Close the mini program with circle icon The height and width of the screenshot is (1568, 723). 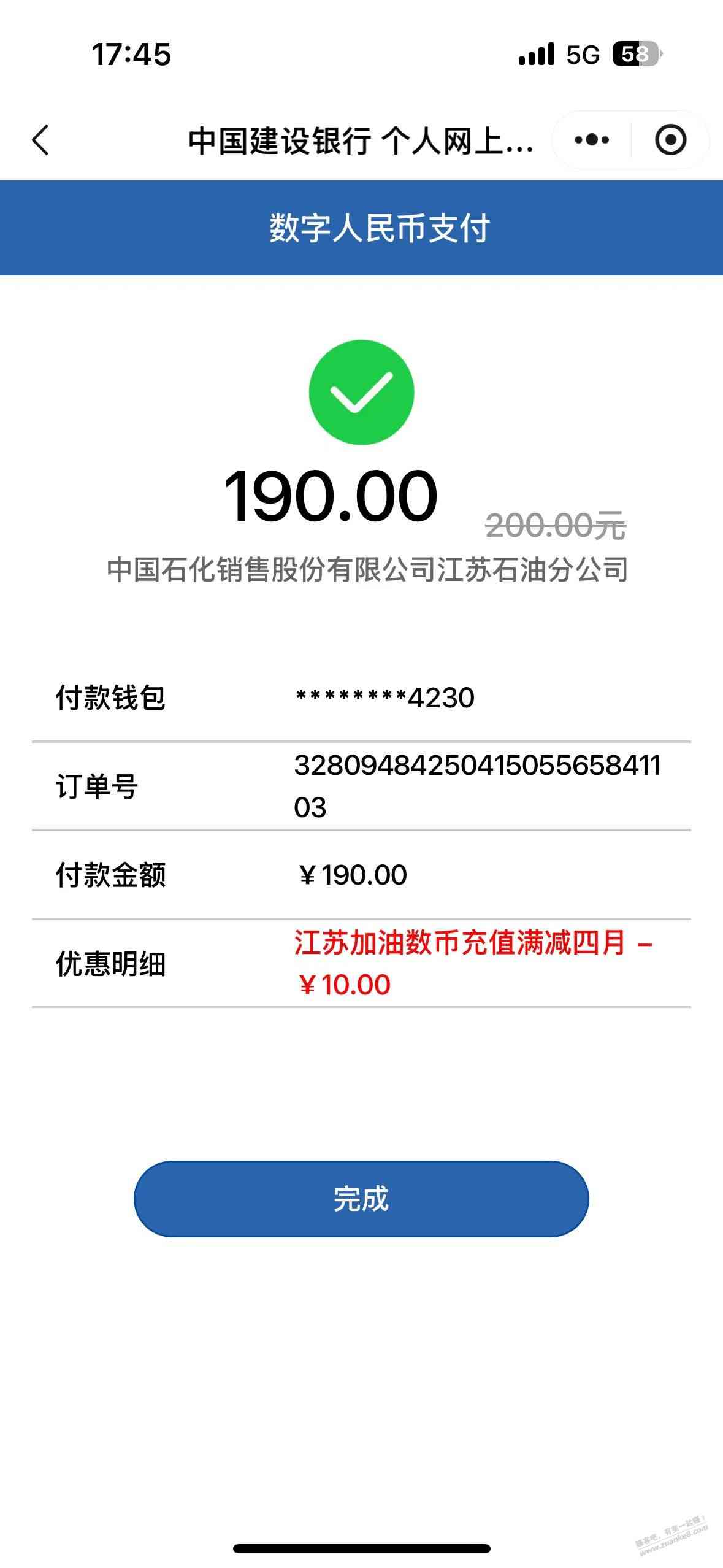point(670,140)
